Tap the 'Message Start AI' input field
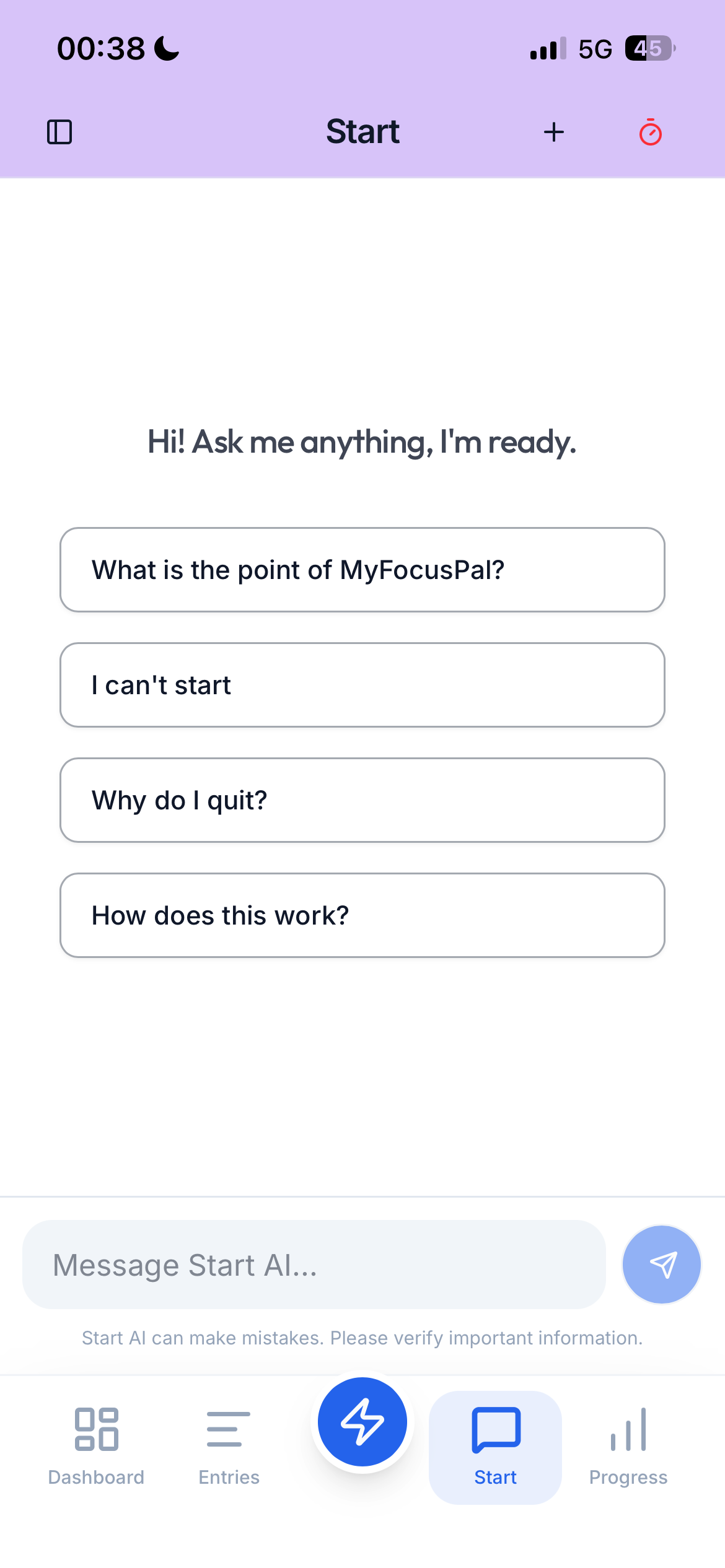This screenshot has height=1568, width=725. 315,1264
